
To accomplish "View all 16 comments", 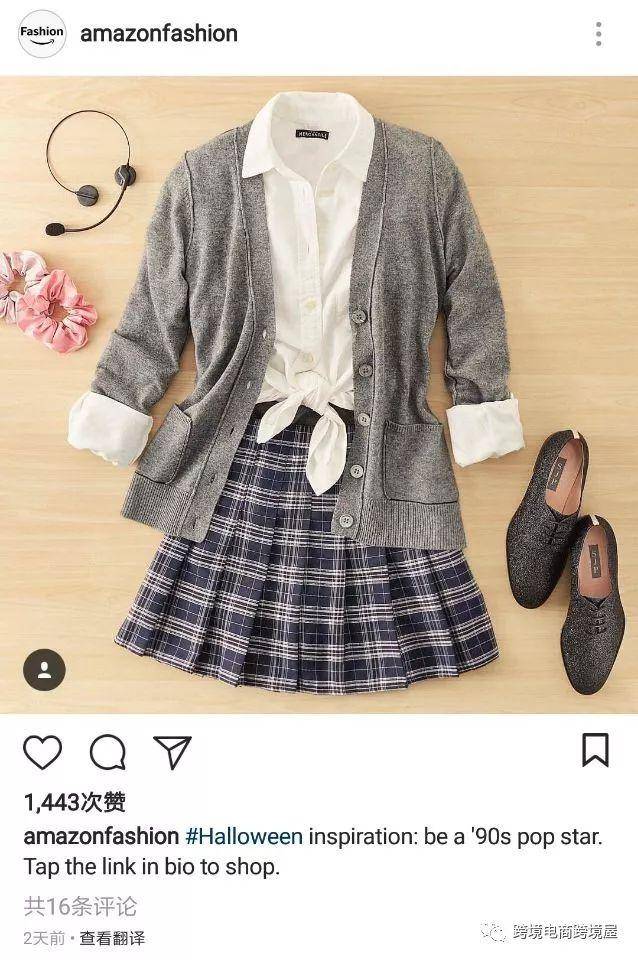I will (x=80, y=907).
